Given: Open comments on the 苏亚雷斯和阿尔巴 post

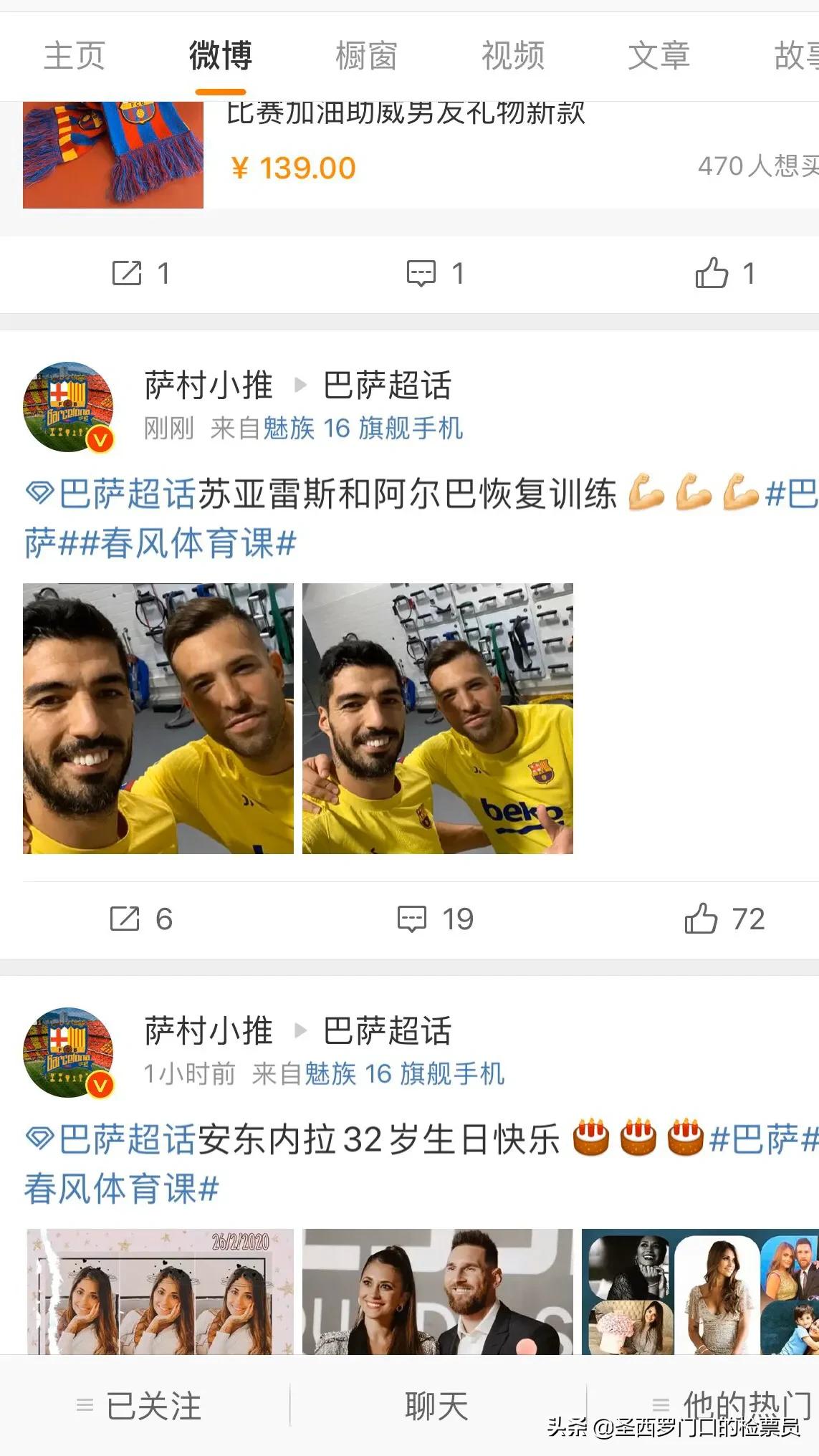Looking at the screenshot, I should 436,919.
